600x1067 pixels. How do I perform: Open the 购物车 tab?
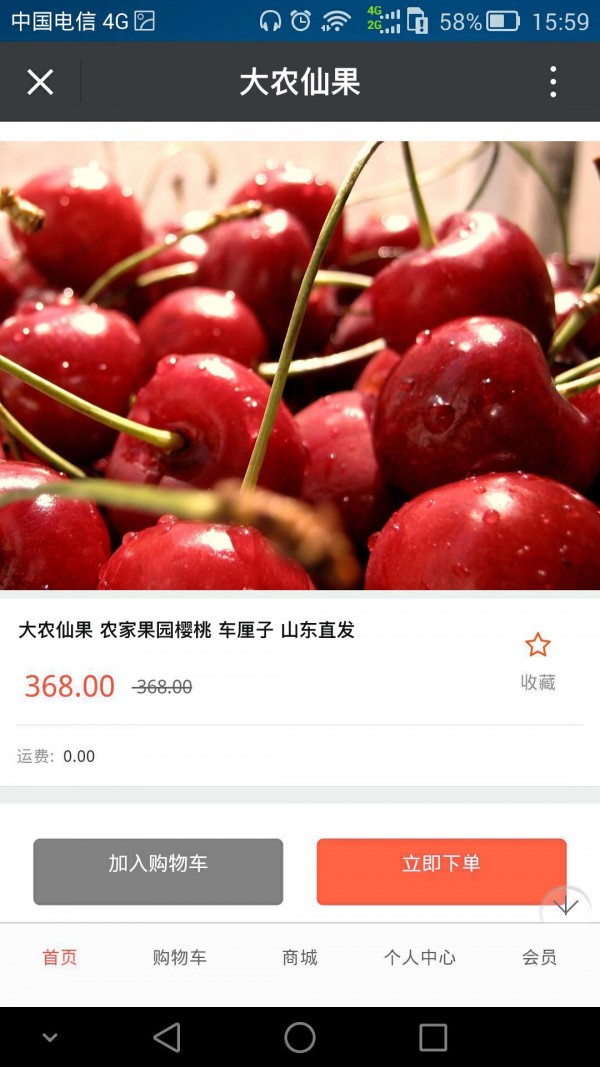(180, 957)
